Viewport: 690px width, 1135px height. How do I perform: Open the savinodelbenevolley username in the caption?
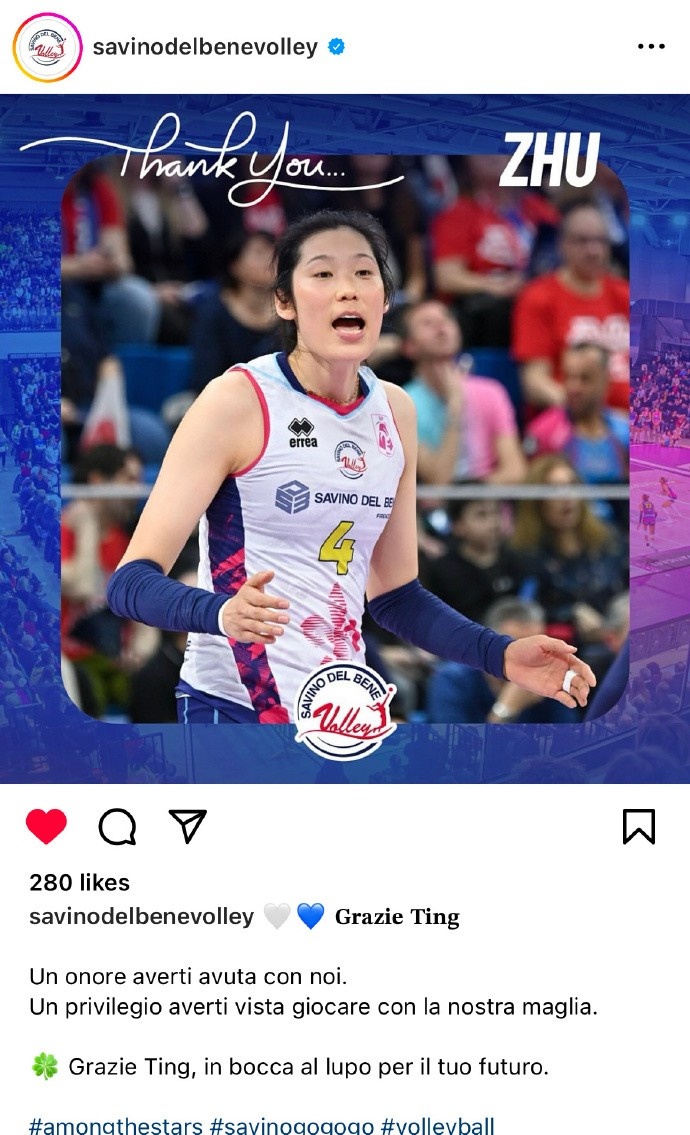pyautogui.click(x=141, y=917)
